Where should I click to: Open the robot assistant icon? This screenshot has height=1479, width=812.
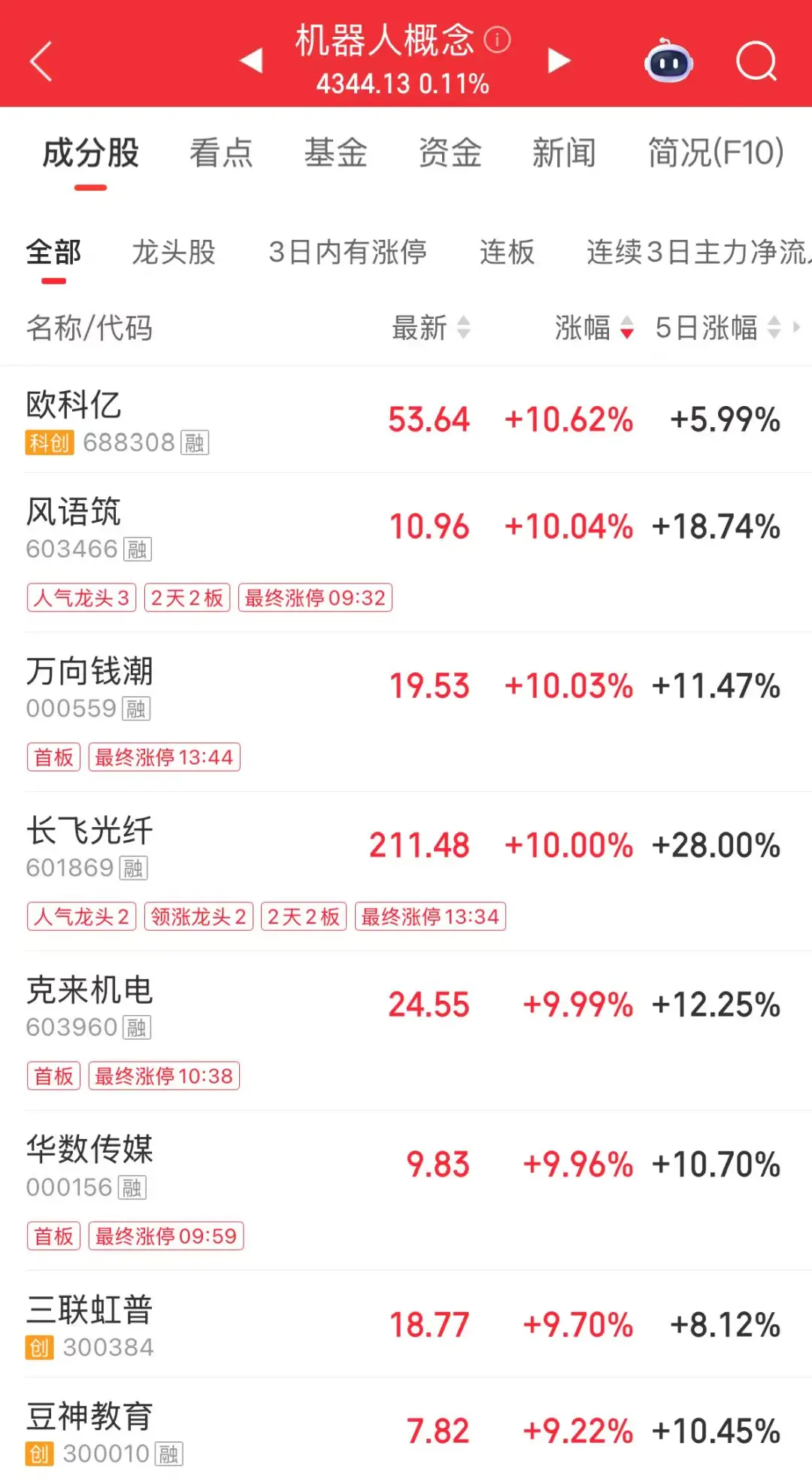pos(668,62)
